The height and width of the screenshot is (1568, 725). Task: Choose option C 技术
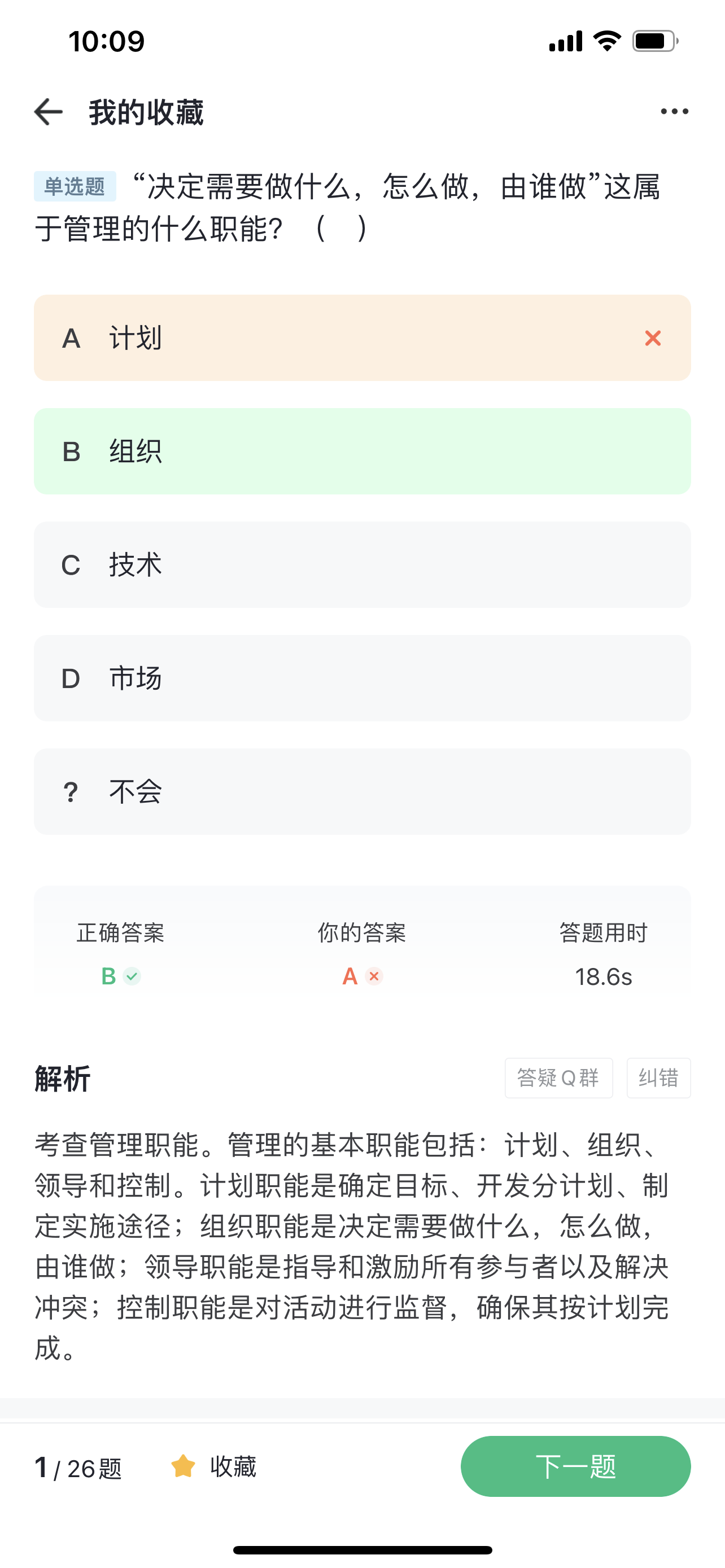coord(362,565)
